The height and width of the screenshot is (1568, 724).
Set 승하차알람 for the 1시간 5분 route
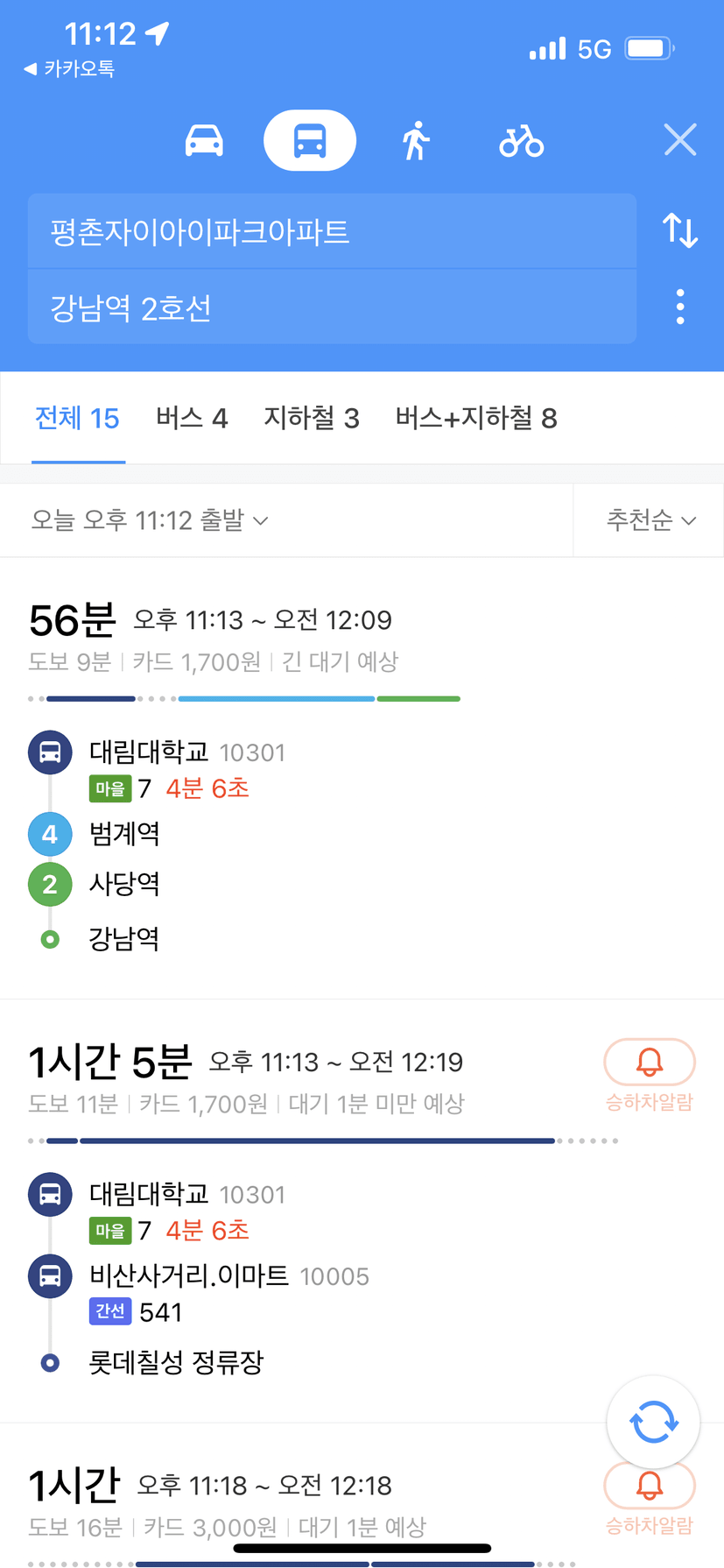pyautogui.click(x=650, y=1076)
